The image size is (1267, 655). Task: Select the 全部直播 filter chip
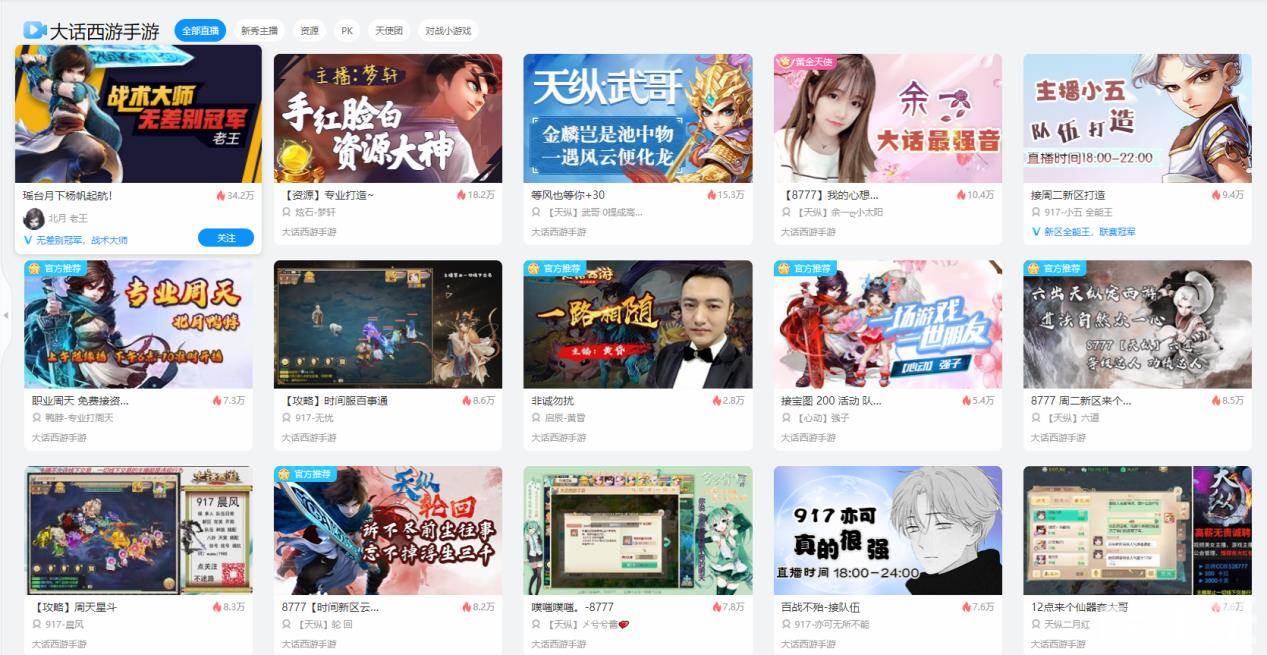(200, 30)
